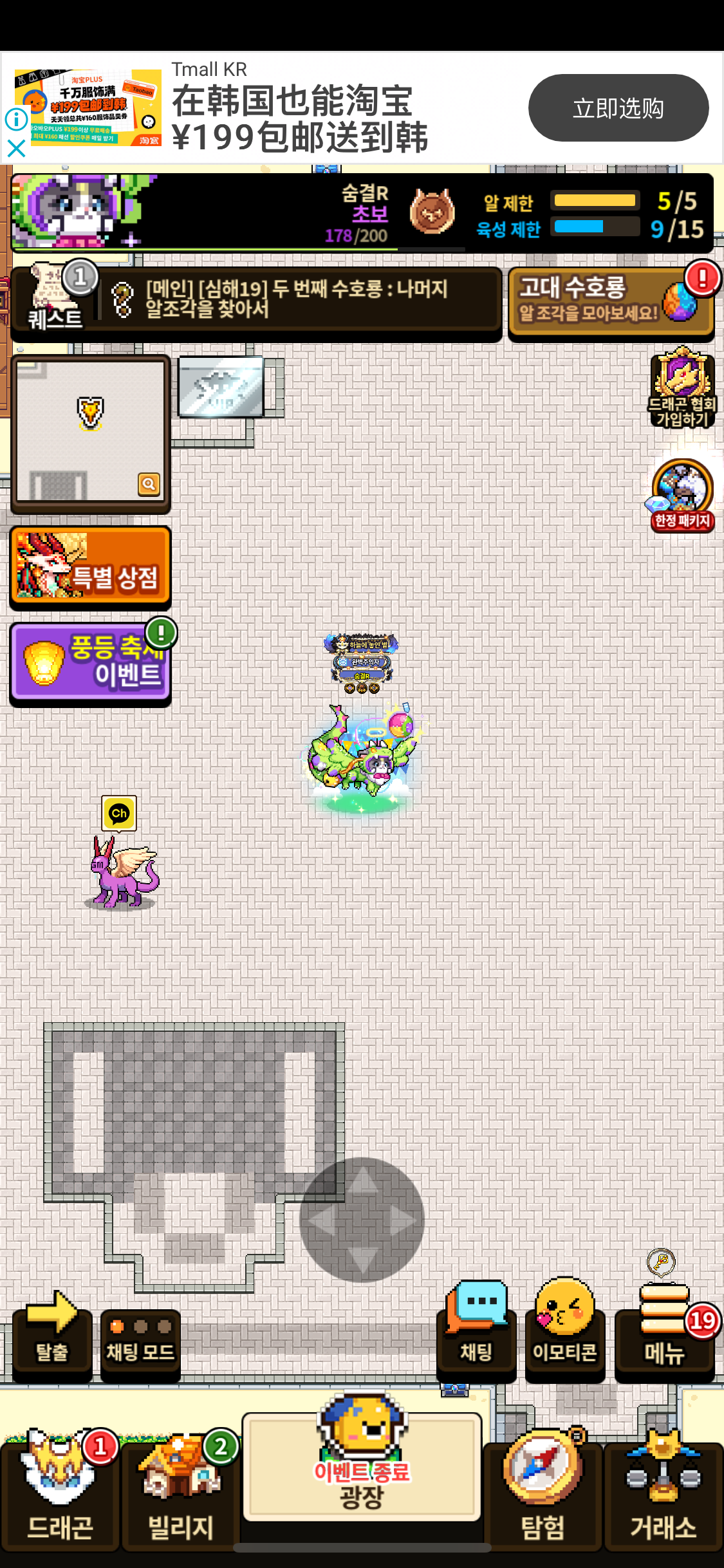Join the dragon association (드래곤 협회 가입하기)
Image resolution: width=724 pixels, height=1568 pixels.
point(682,388)
